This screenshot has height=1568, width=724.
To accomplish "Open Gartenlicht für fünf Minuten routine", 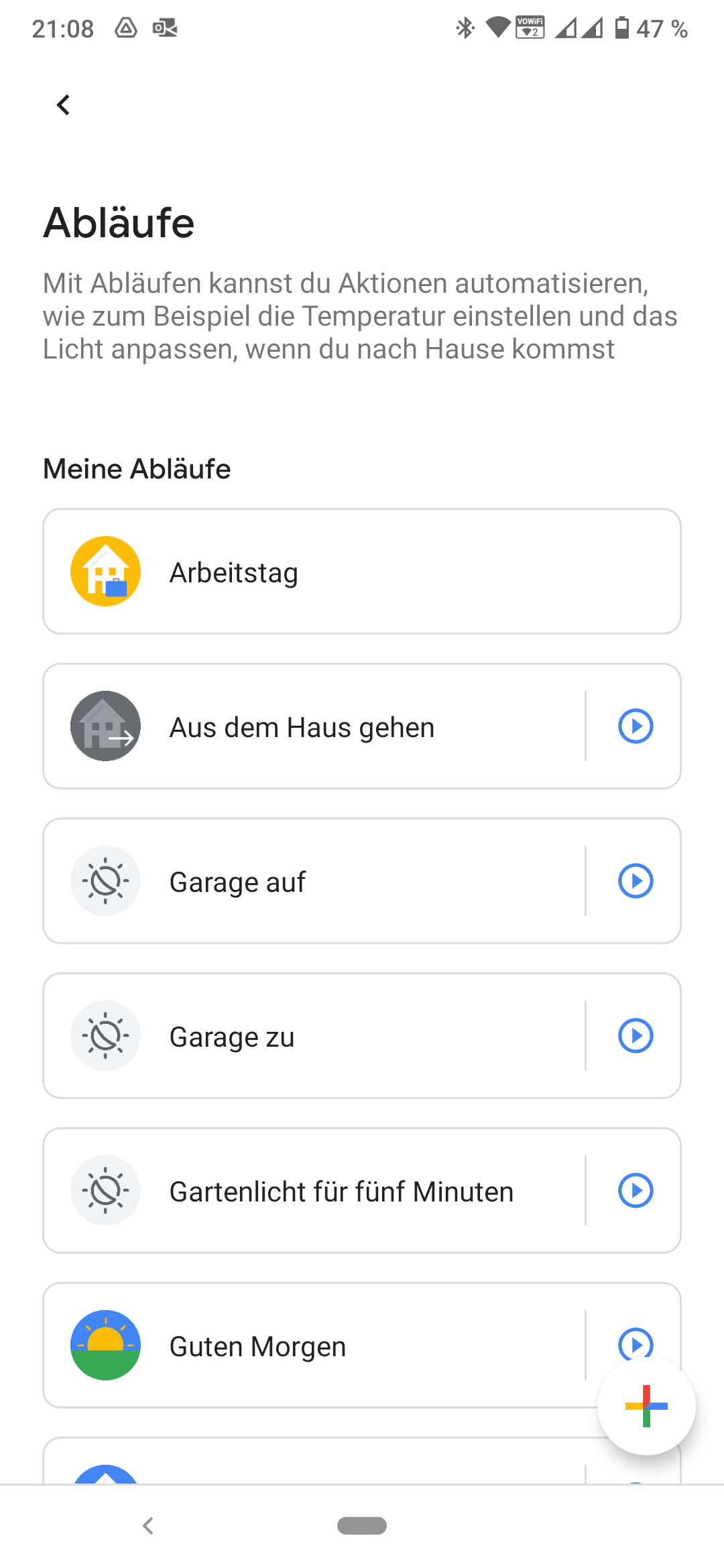I will click(314, 1191).
